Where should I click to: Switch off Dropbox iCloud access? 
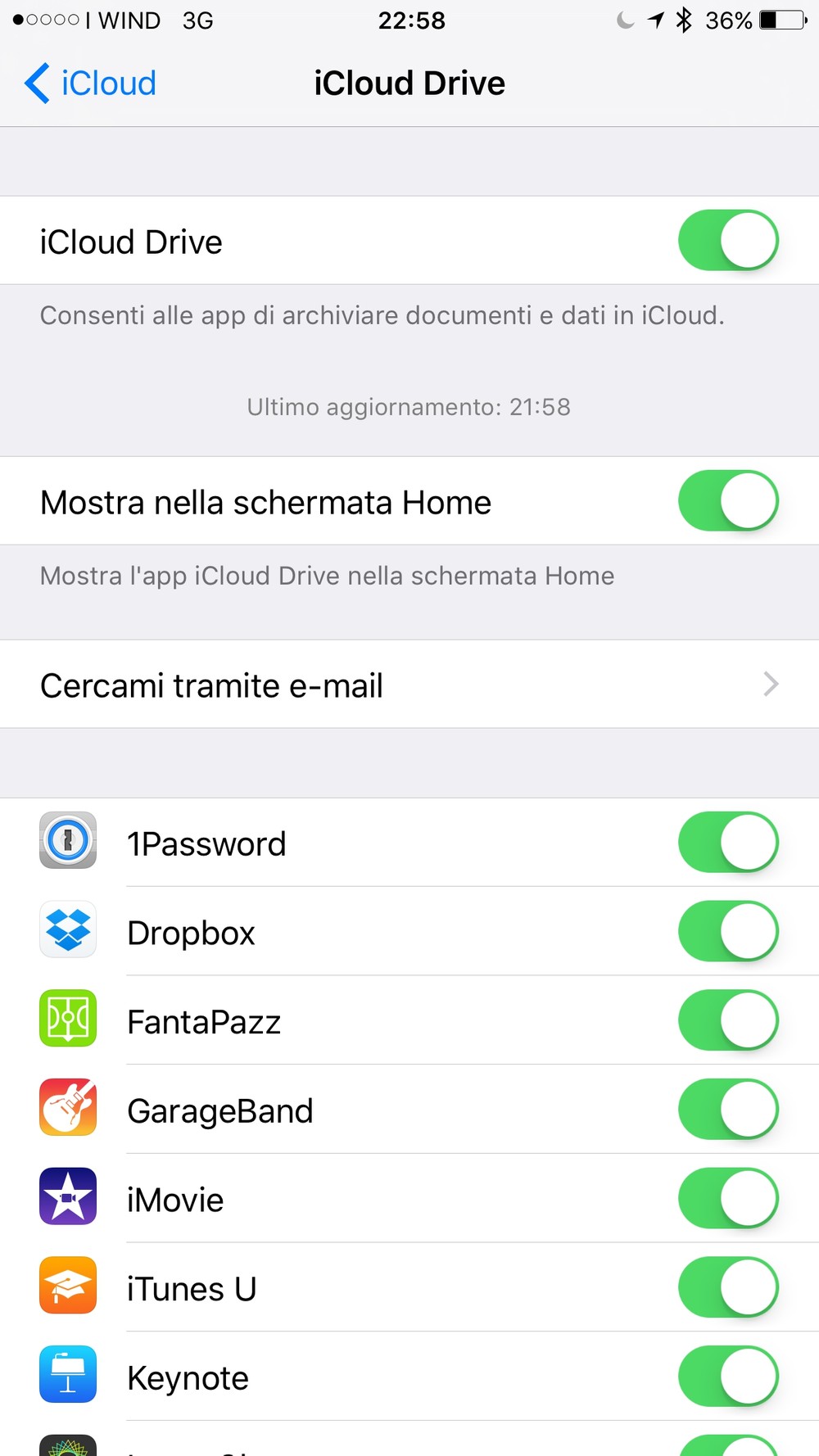coord(727,932)
